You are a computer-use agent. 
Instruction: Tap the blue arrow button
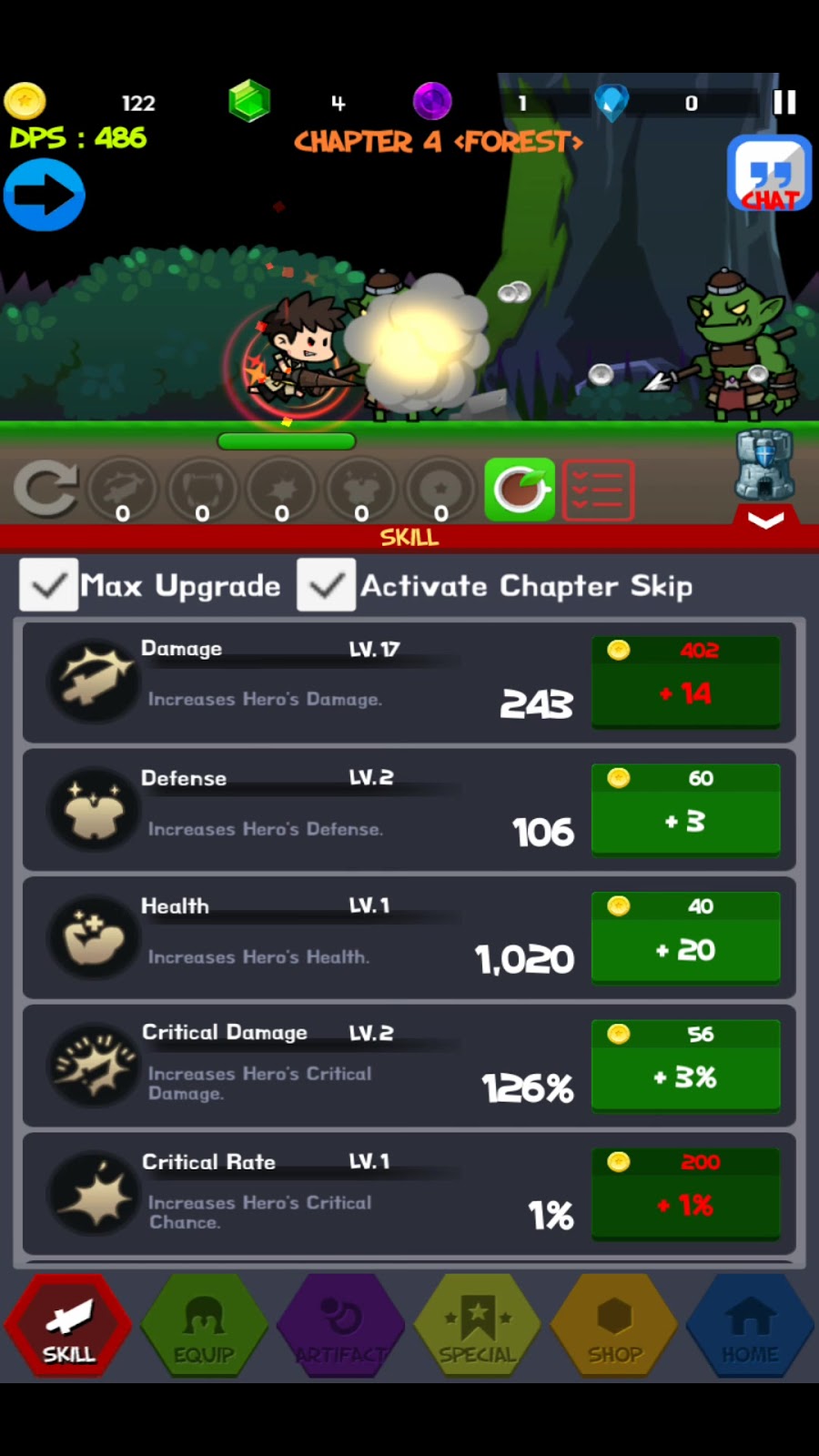coord(45,195)
